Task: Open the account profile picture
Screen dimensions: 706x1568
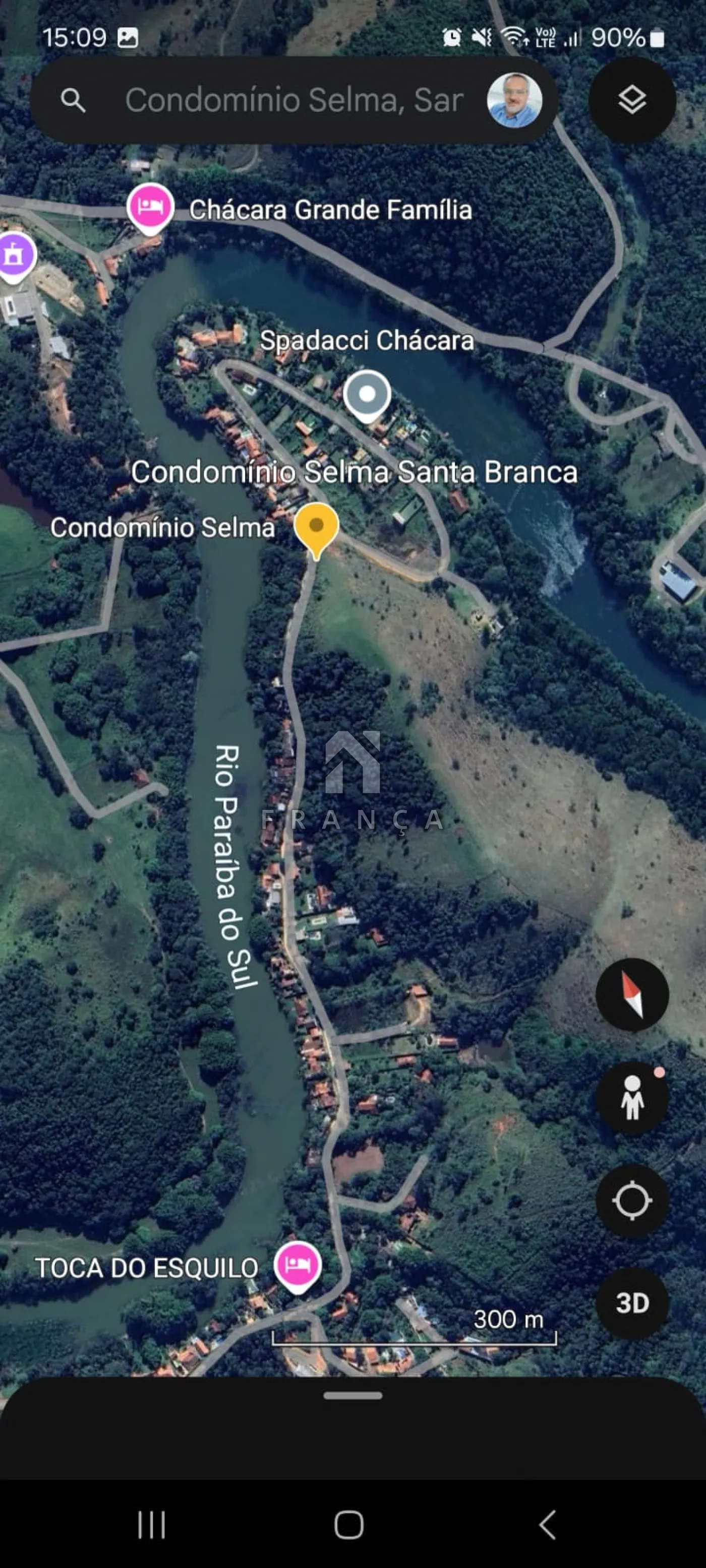Action: pos(514,100)
